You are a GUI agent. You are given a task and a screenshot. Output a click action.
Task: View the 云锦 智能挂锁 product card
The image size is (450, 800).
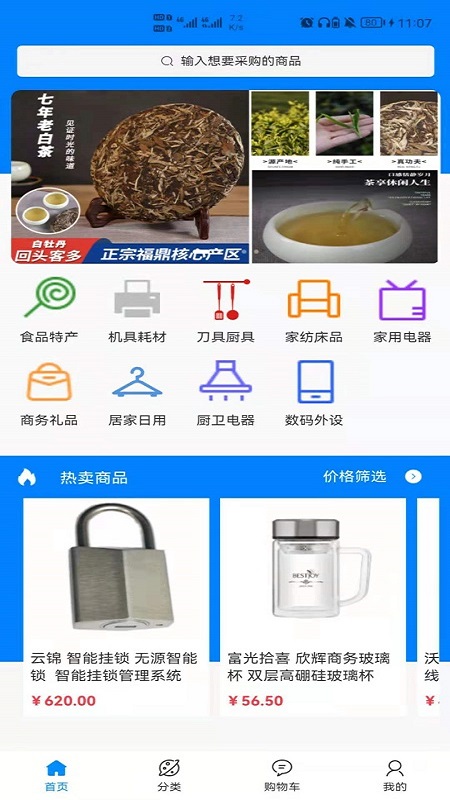point(116,607)
